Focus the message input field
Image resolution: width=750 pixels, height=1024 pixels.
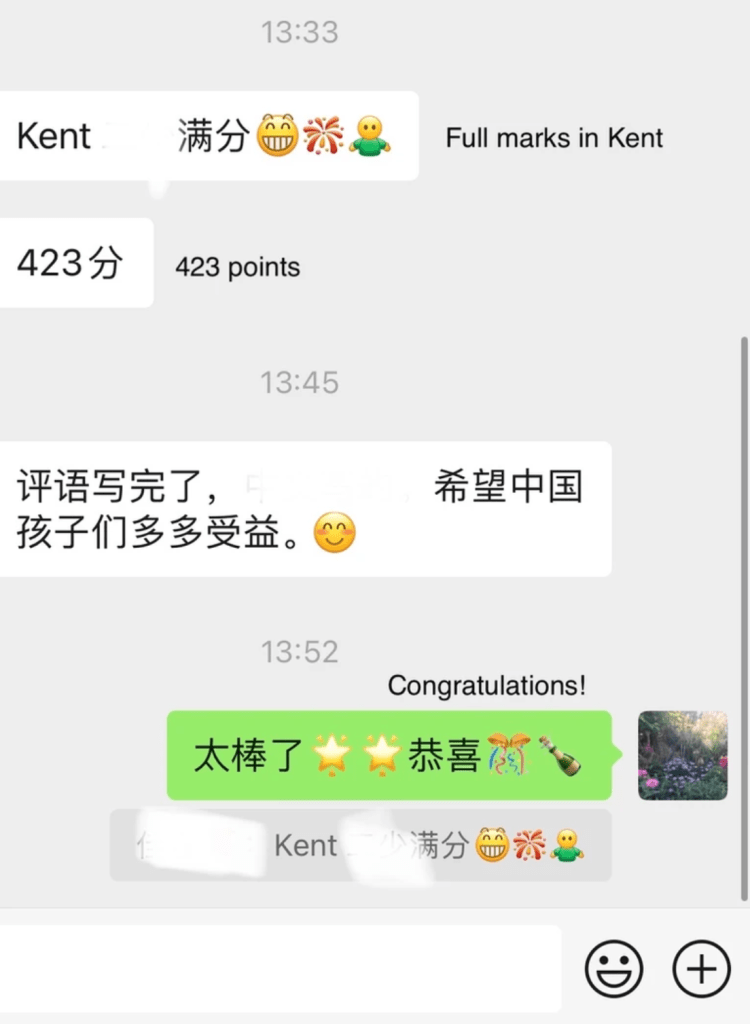[x=280, y=968]
